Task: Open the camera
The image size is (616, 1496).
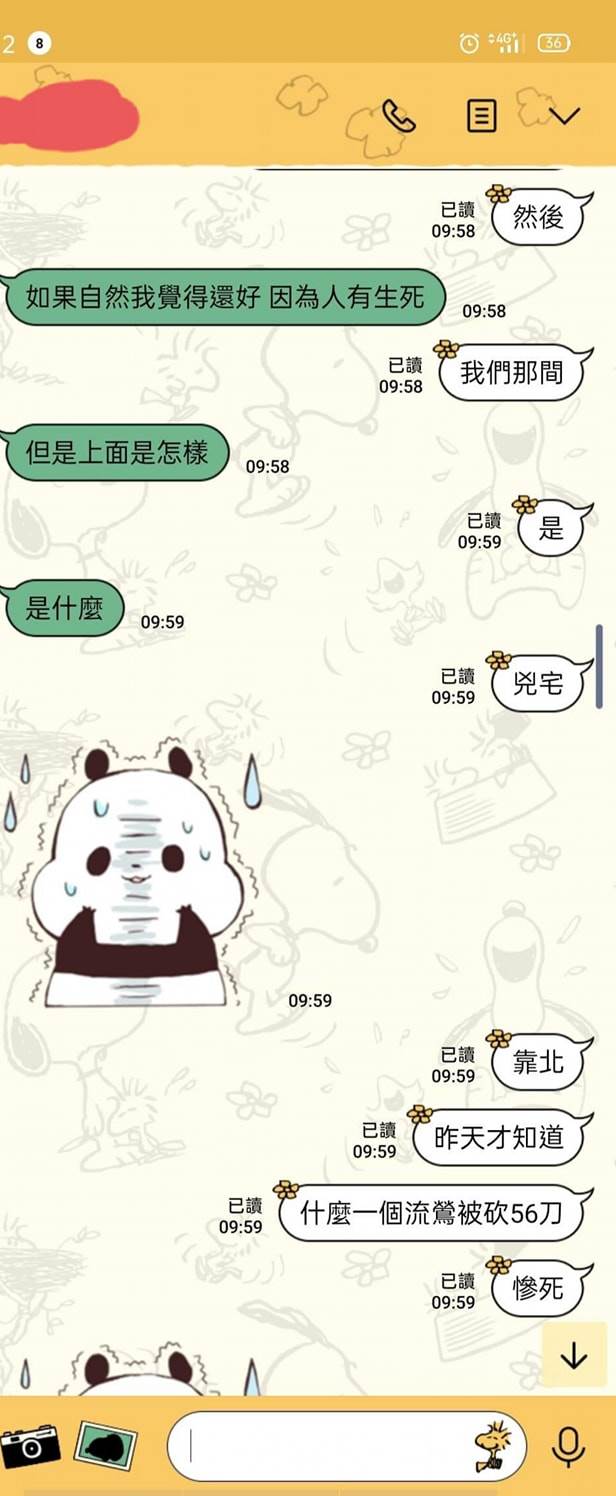Action: (x=29, y=1445)
